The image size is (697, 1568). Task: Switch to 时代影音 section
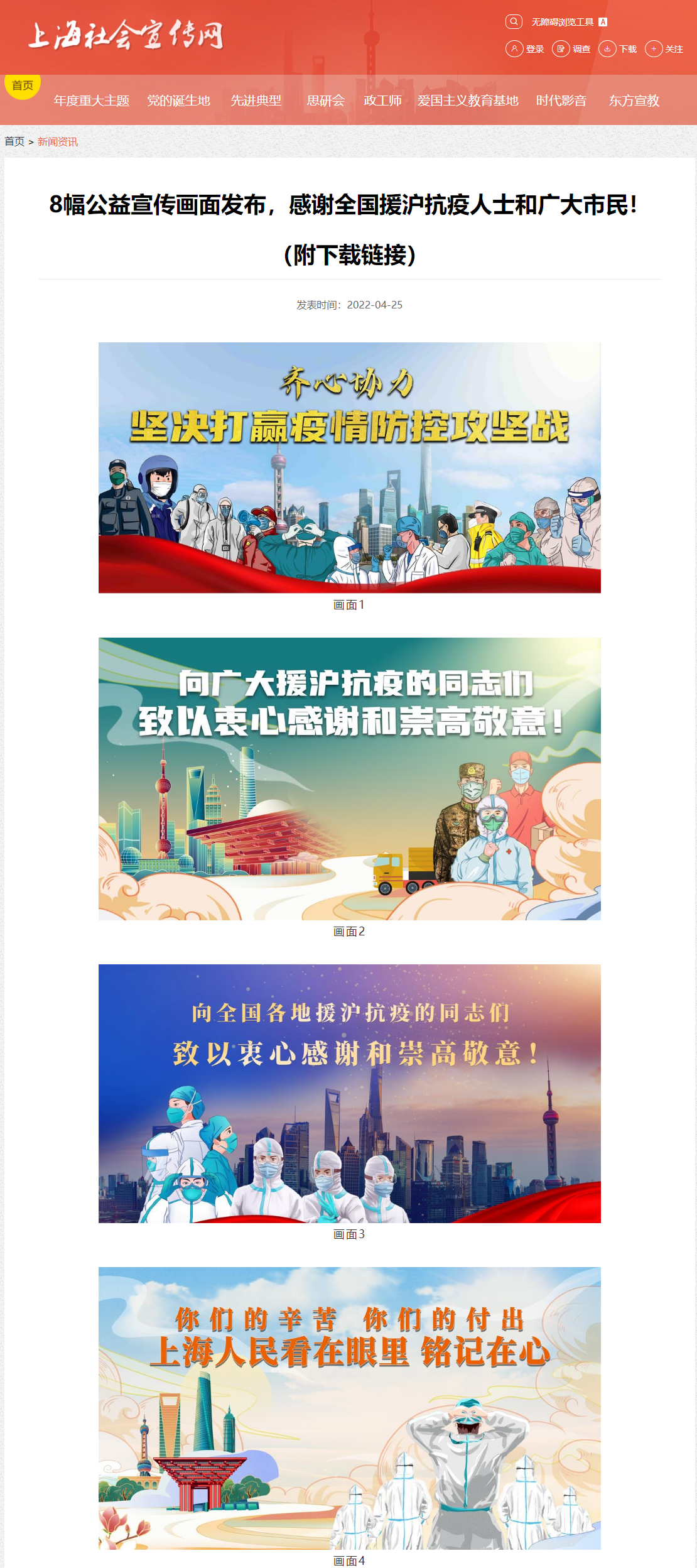coord(561,101)
